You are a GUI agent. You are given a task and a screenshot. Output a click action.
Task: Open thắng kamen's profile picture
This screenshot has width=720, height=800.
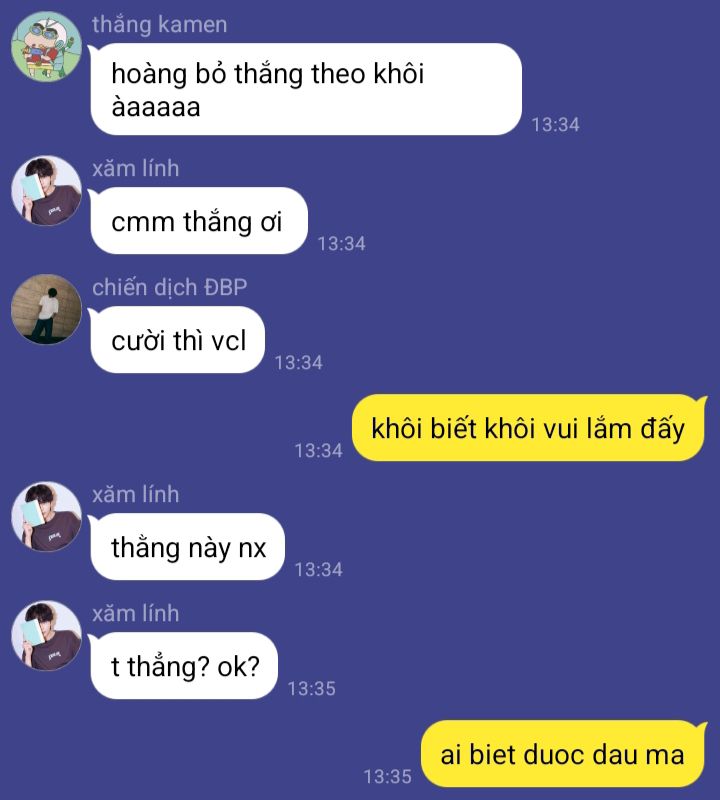46,46
